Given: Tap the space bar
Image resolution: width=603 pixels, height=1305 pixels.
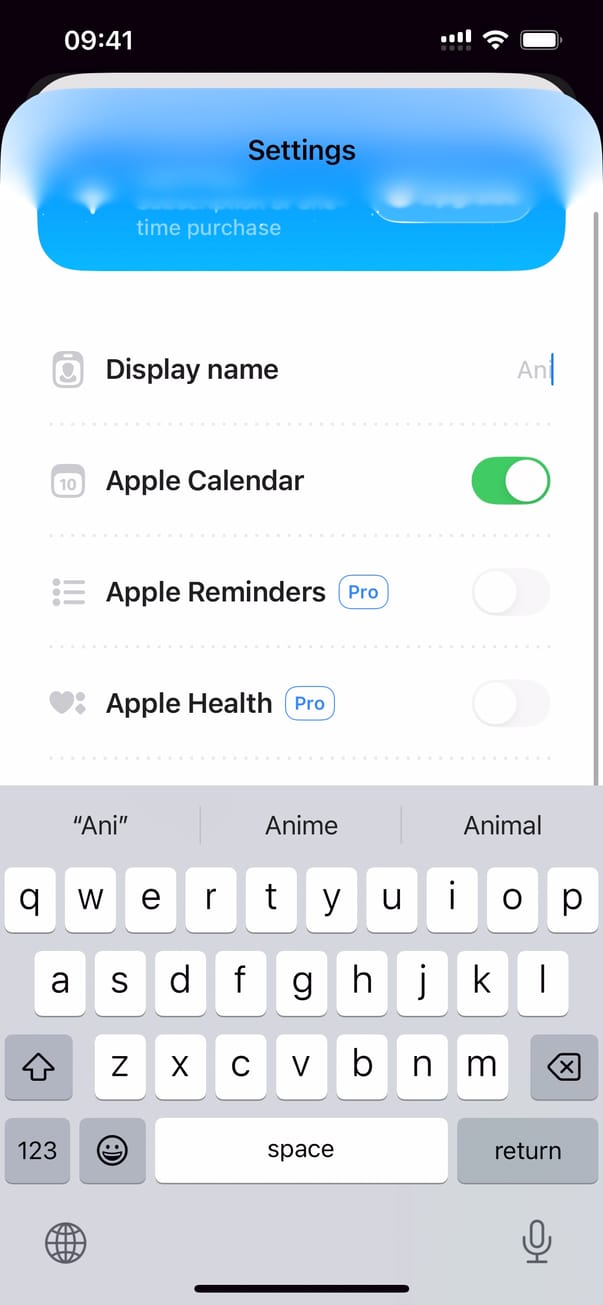Looking at the screenshot, I should [x=301, y=1151].
